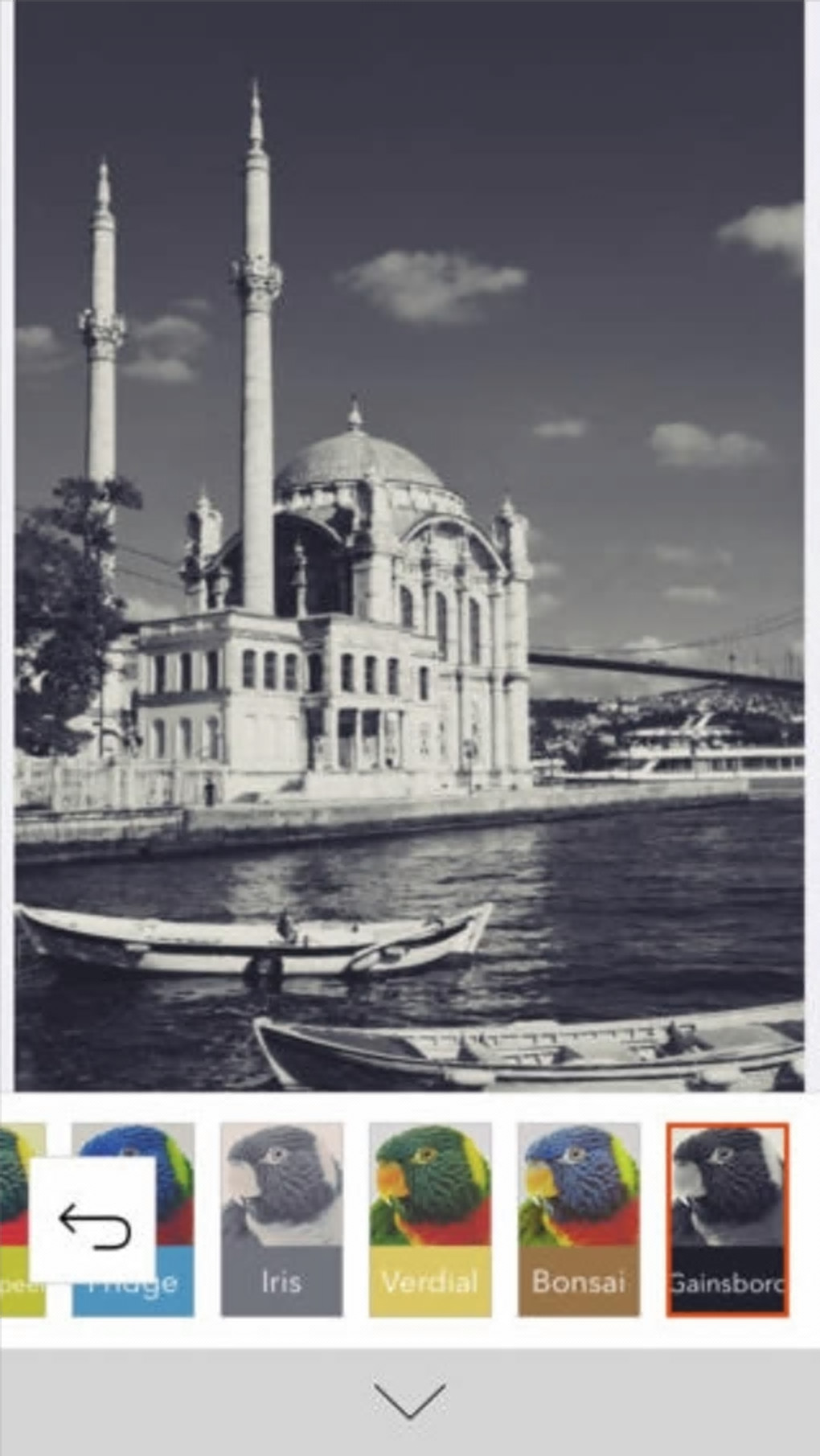820x1456 pixels.
Task: Tap the undo arrow button
Action: point(92,1220)
